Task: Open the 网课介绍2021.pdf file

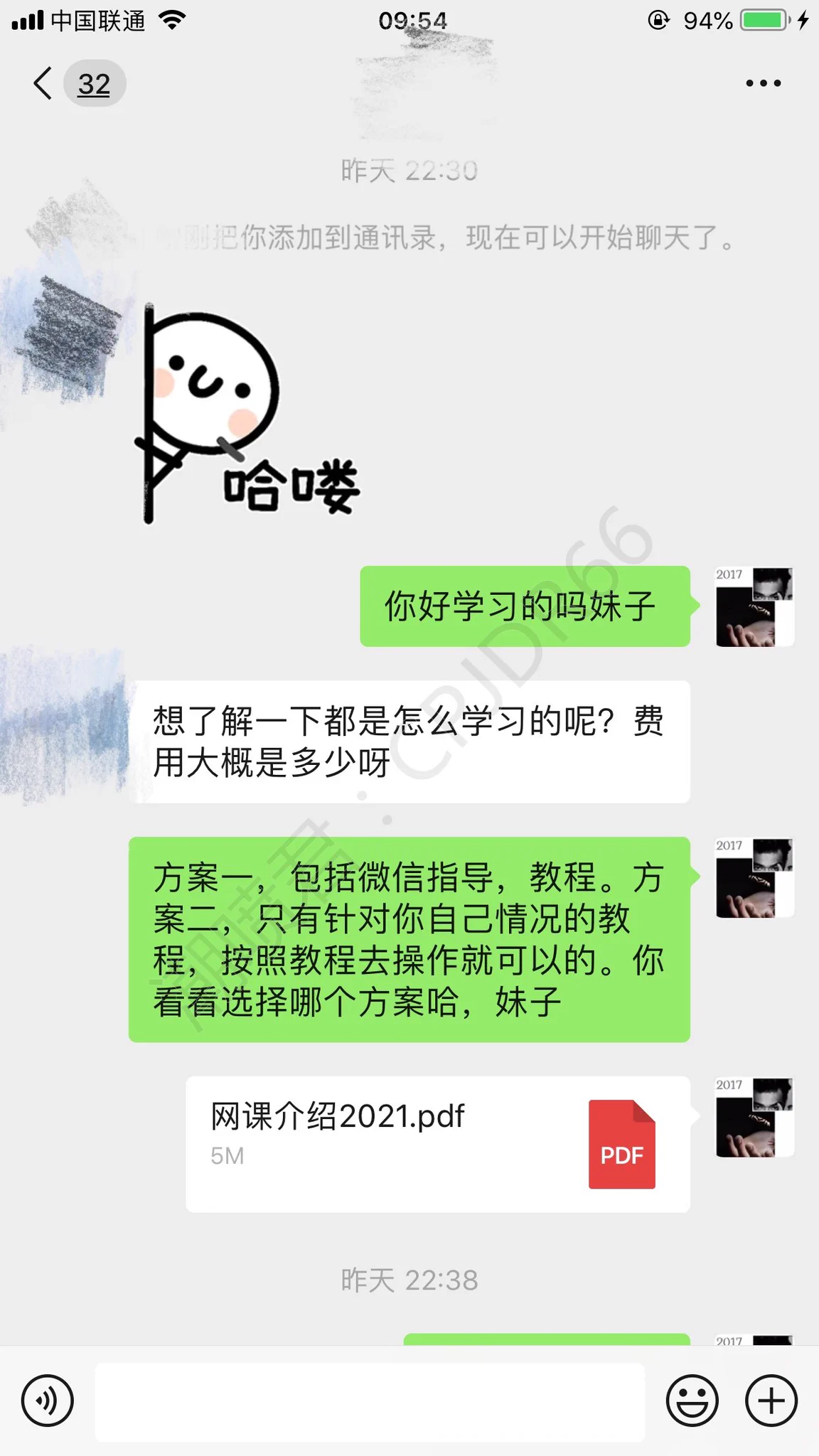Action: coord(437,1144)
